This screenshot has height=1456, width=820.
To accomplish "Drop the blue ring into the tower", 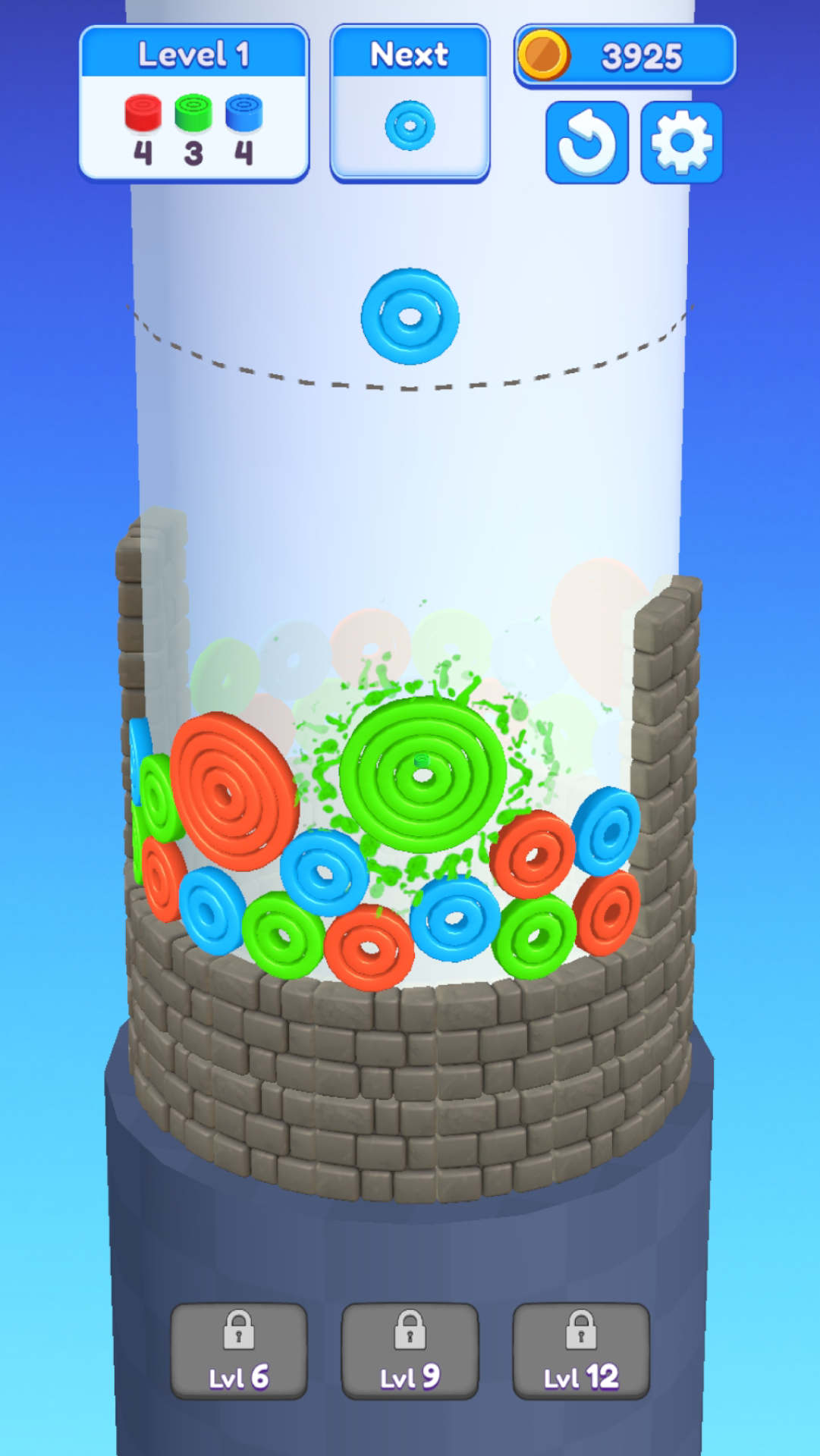I will coord(410,316).
